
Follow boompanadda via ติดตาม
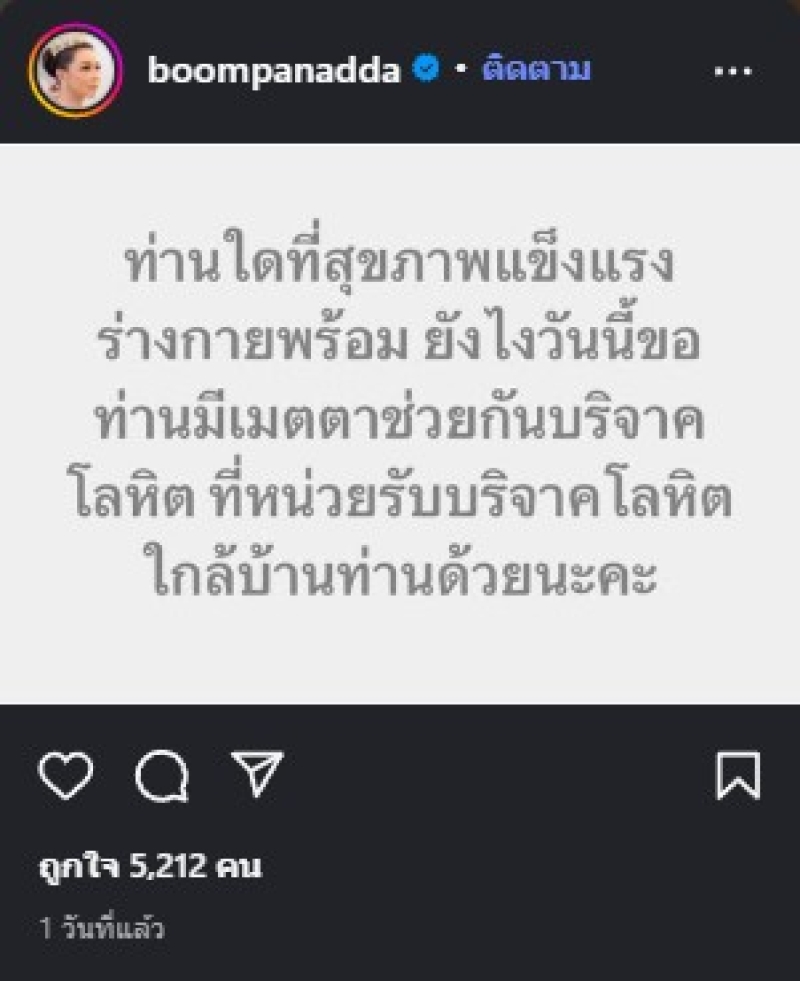536,70
